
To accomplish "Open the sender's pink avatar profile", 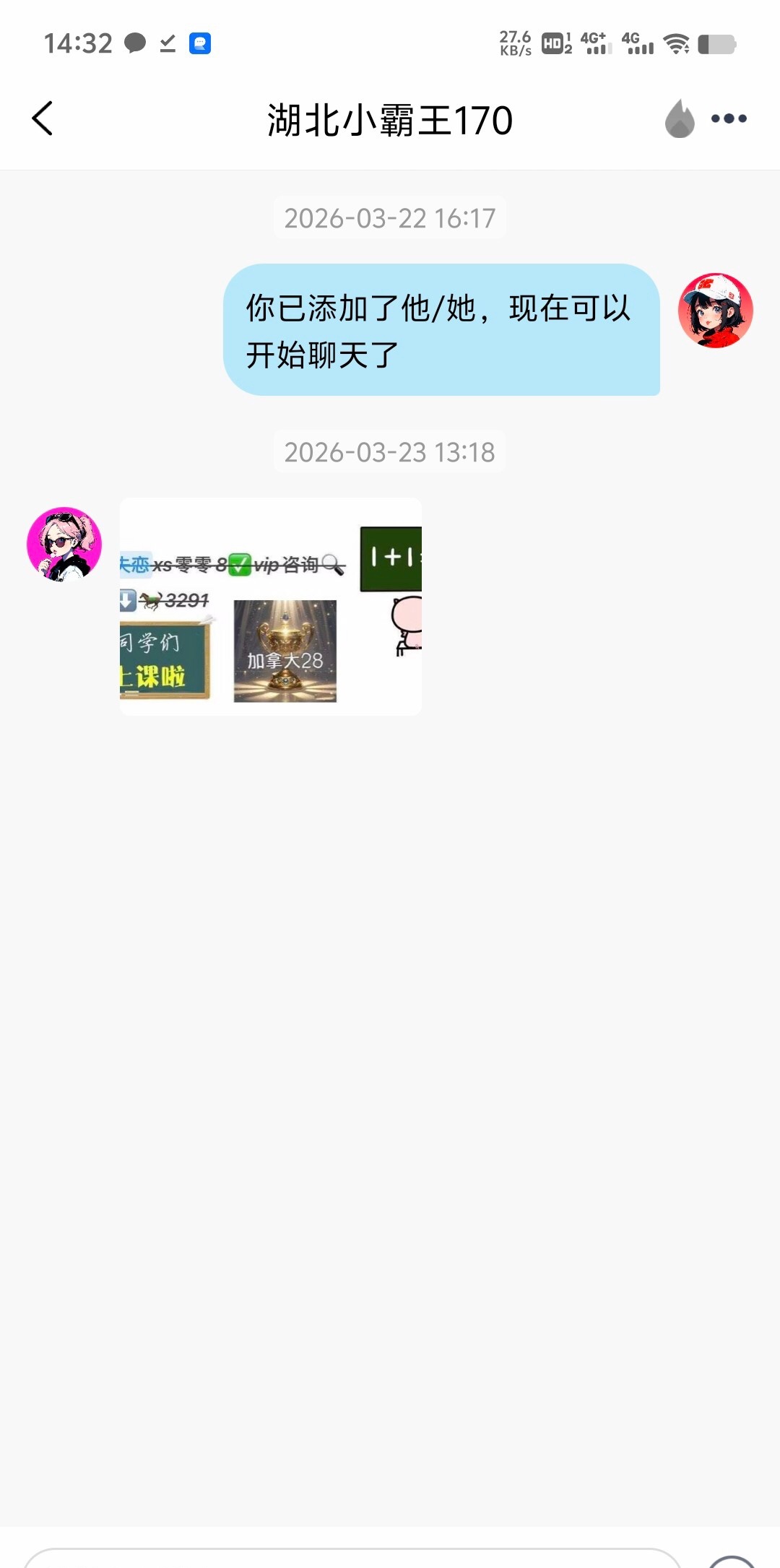I will click(x=64, y=544).
